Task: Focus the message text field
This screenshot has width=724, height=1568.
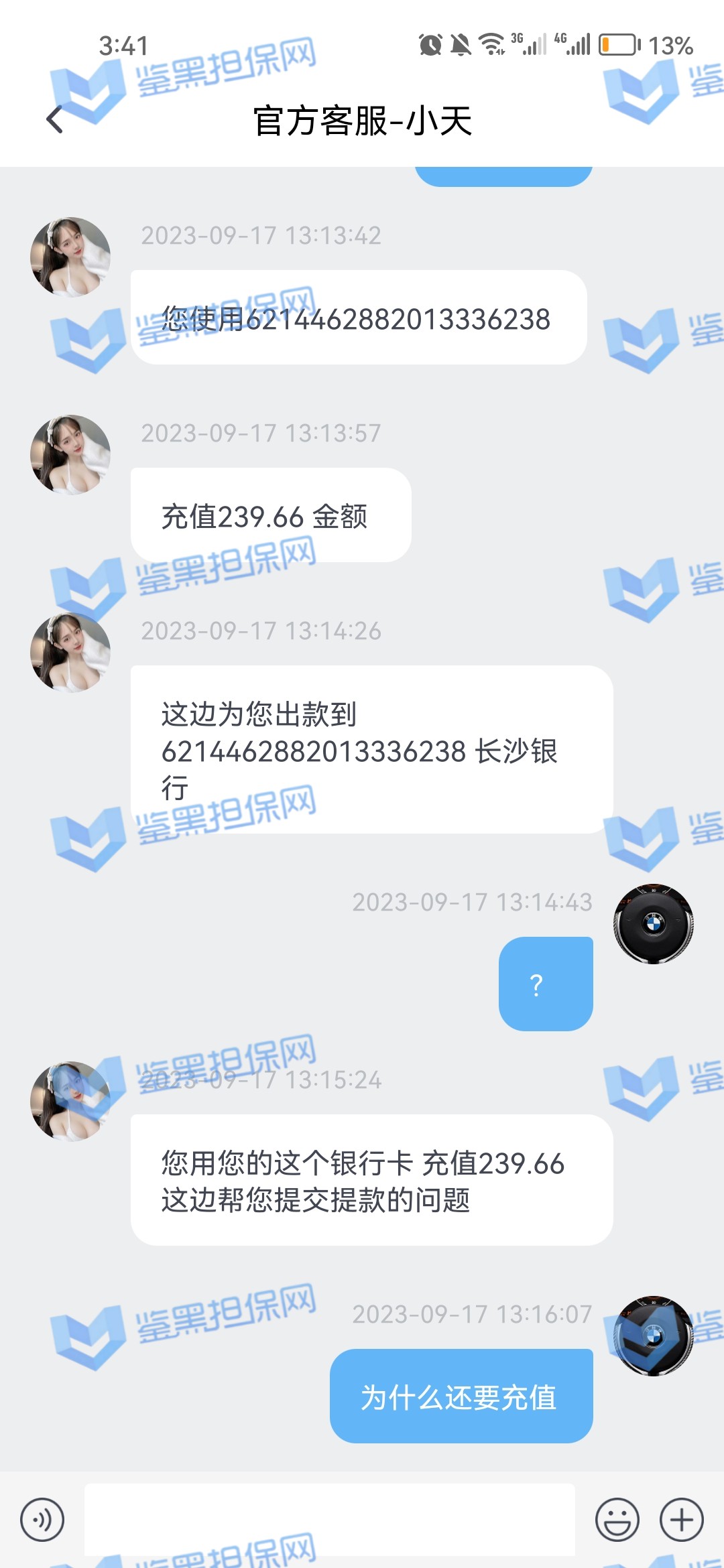Action: 329,1520
